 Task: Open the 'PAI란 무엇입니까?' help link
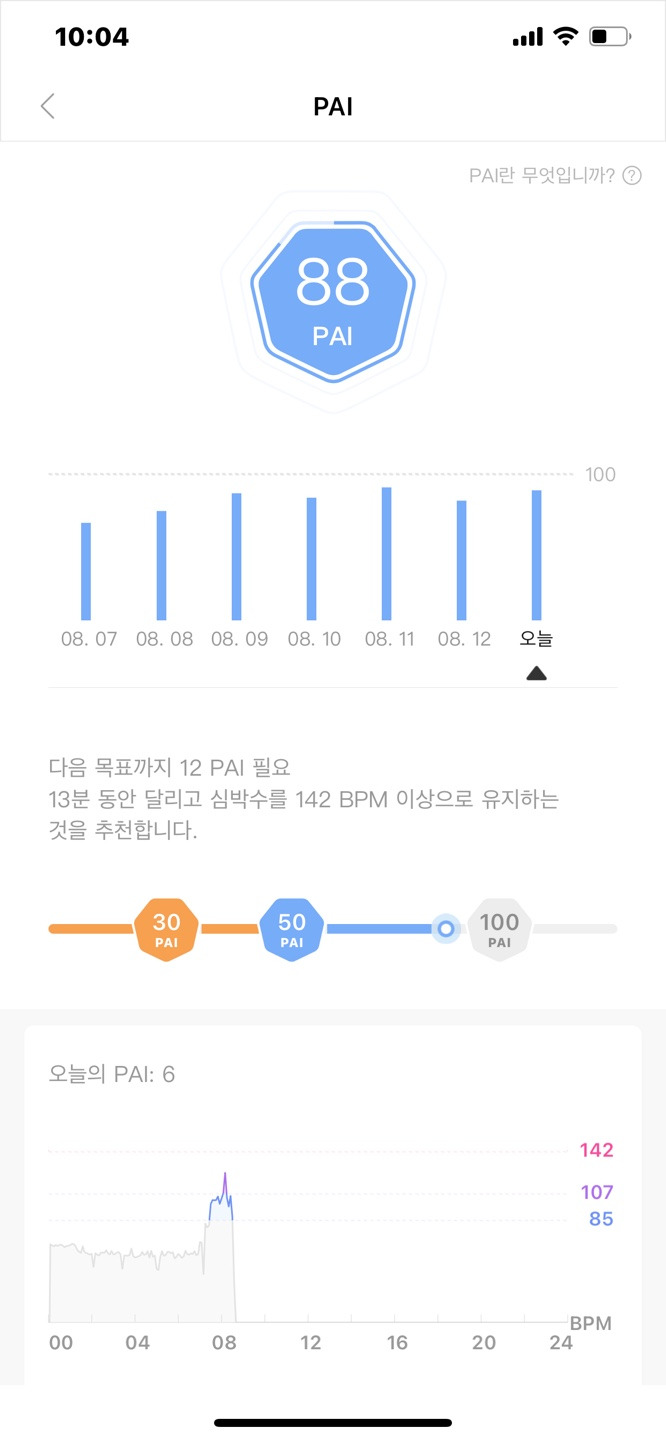click(x=555, y=176)
